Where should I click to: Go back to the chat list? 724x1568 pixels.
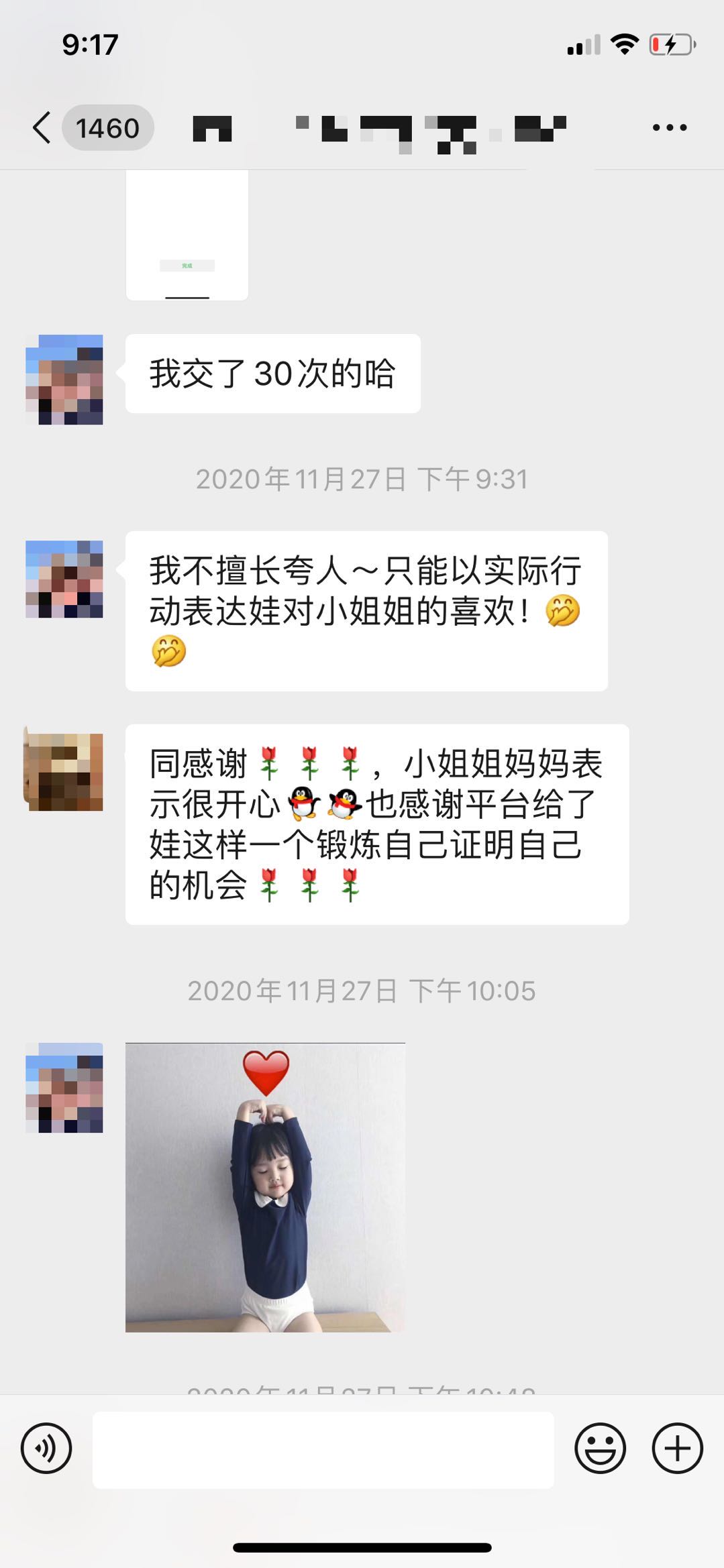42,127
